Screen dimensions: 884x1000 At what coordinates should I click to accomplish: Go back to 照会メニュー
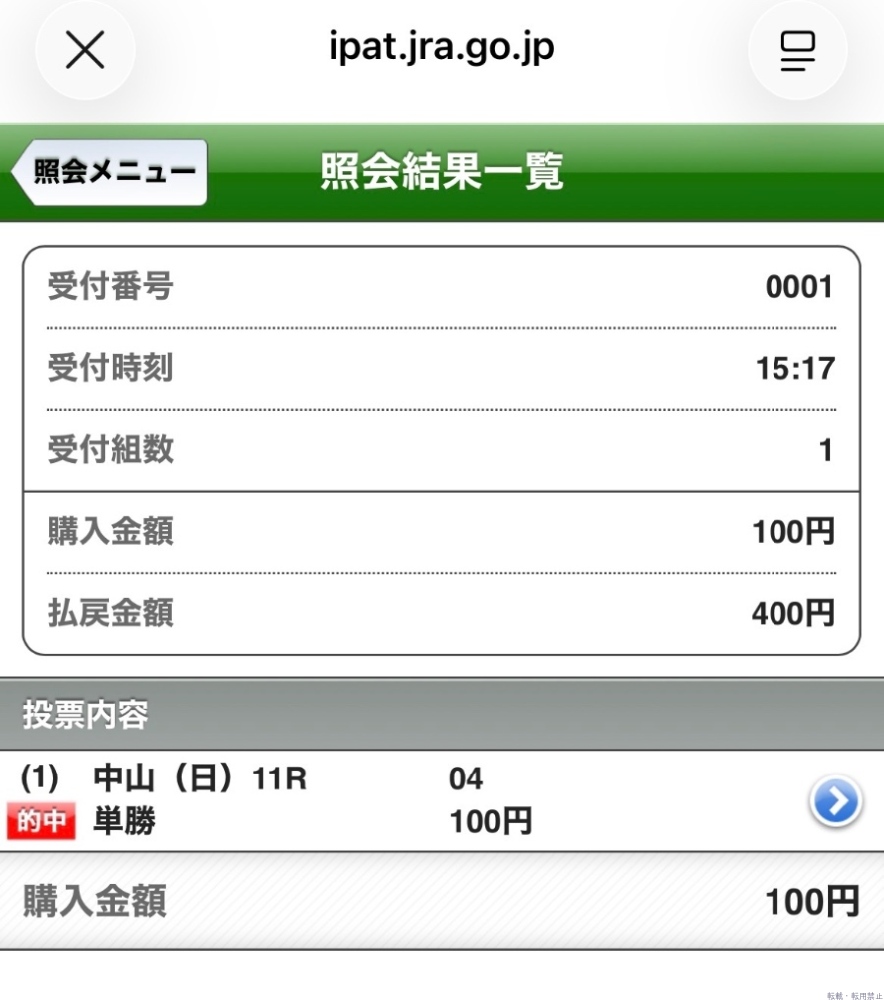coord(110,172)
